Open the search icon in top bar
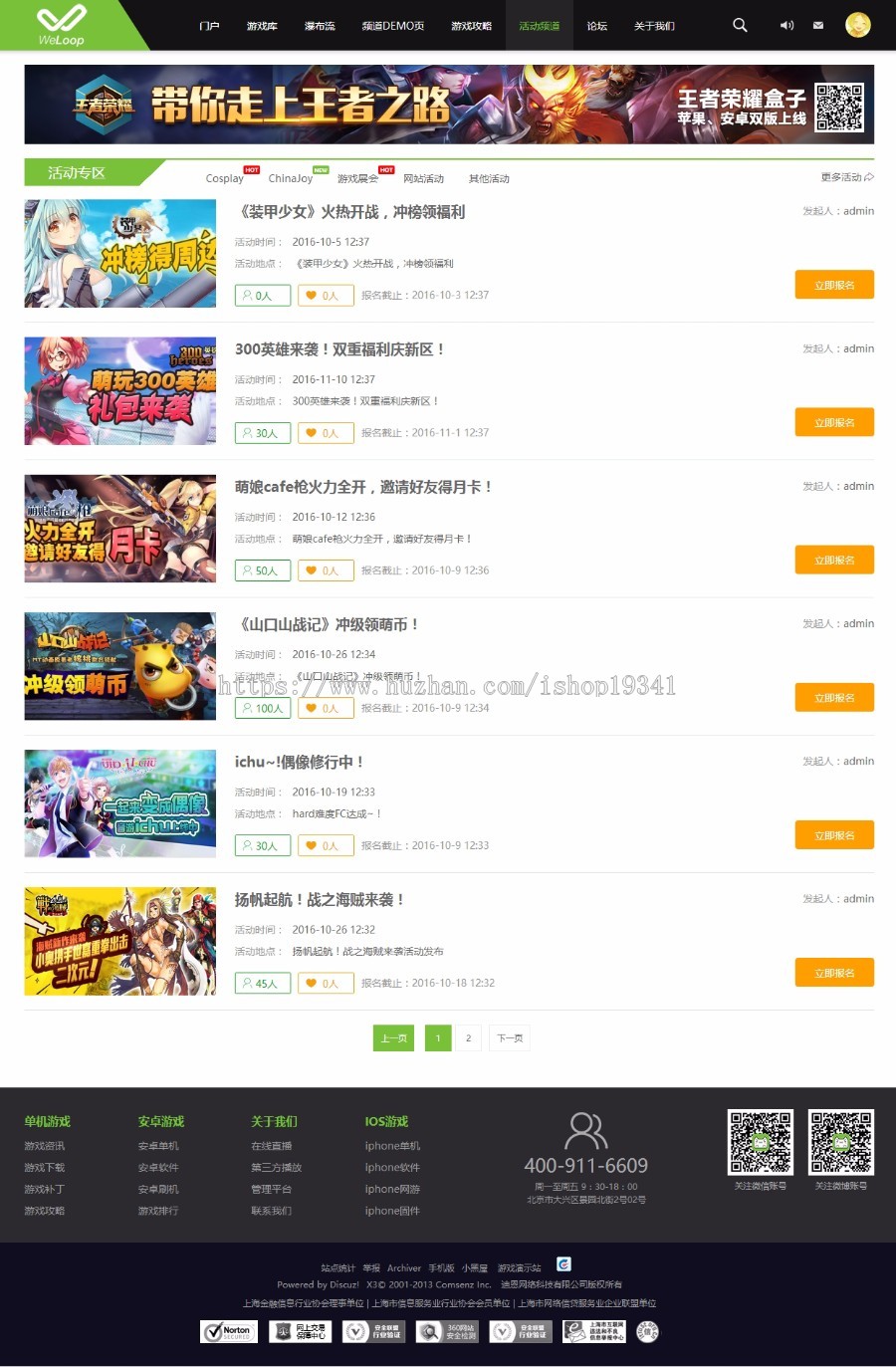Image resolution: width=896 pixels, height=1367 pixels. tap(740, 25)
